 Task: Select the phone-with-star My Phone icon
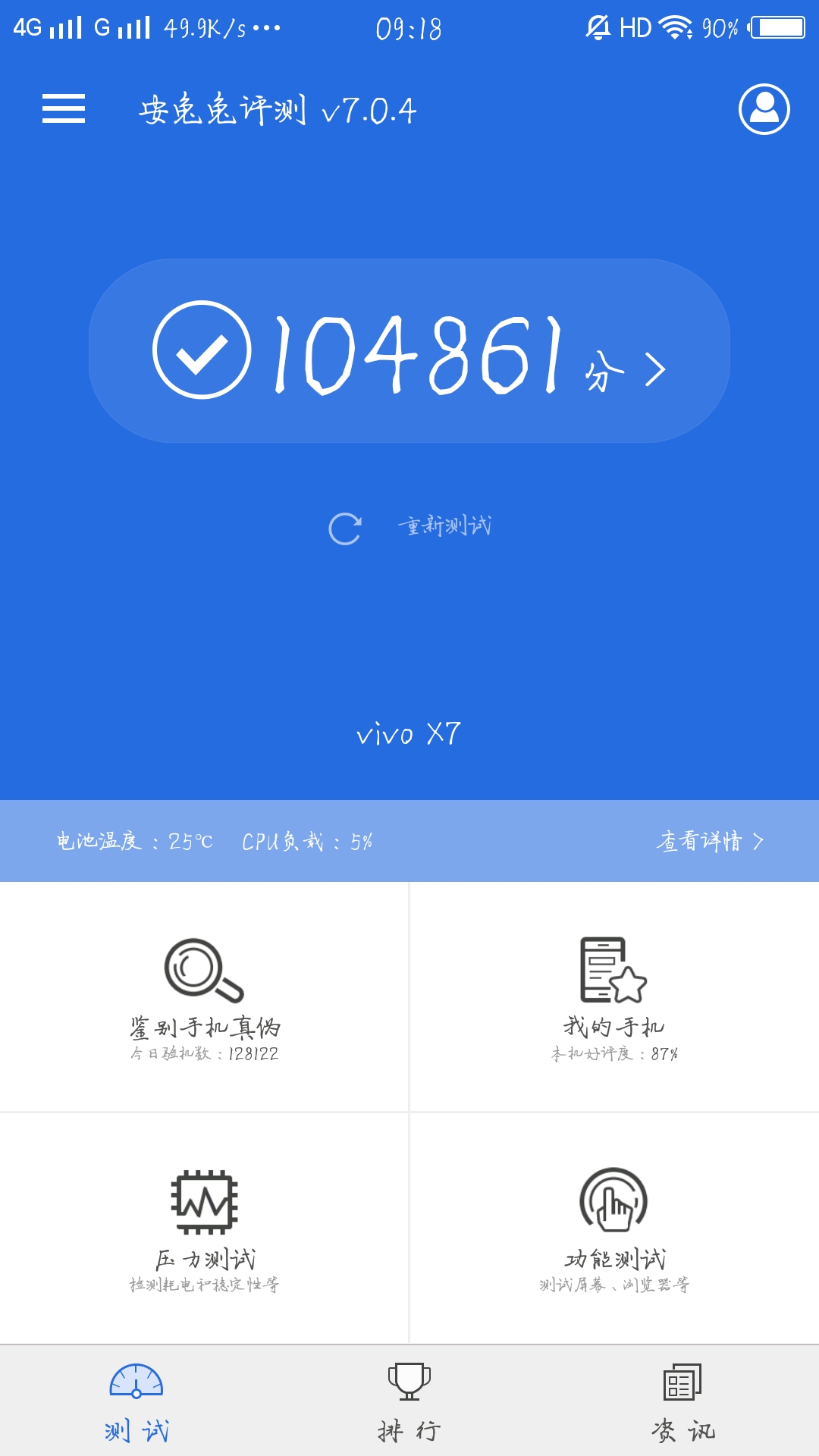point(613,969)
